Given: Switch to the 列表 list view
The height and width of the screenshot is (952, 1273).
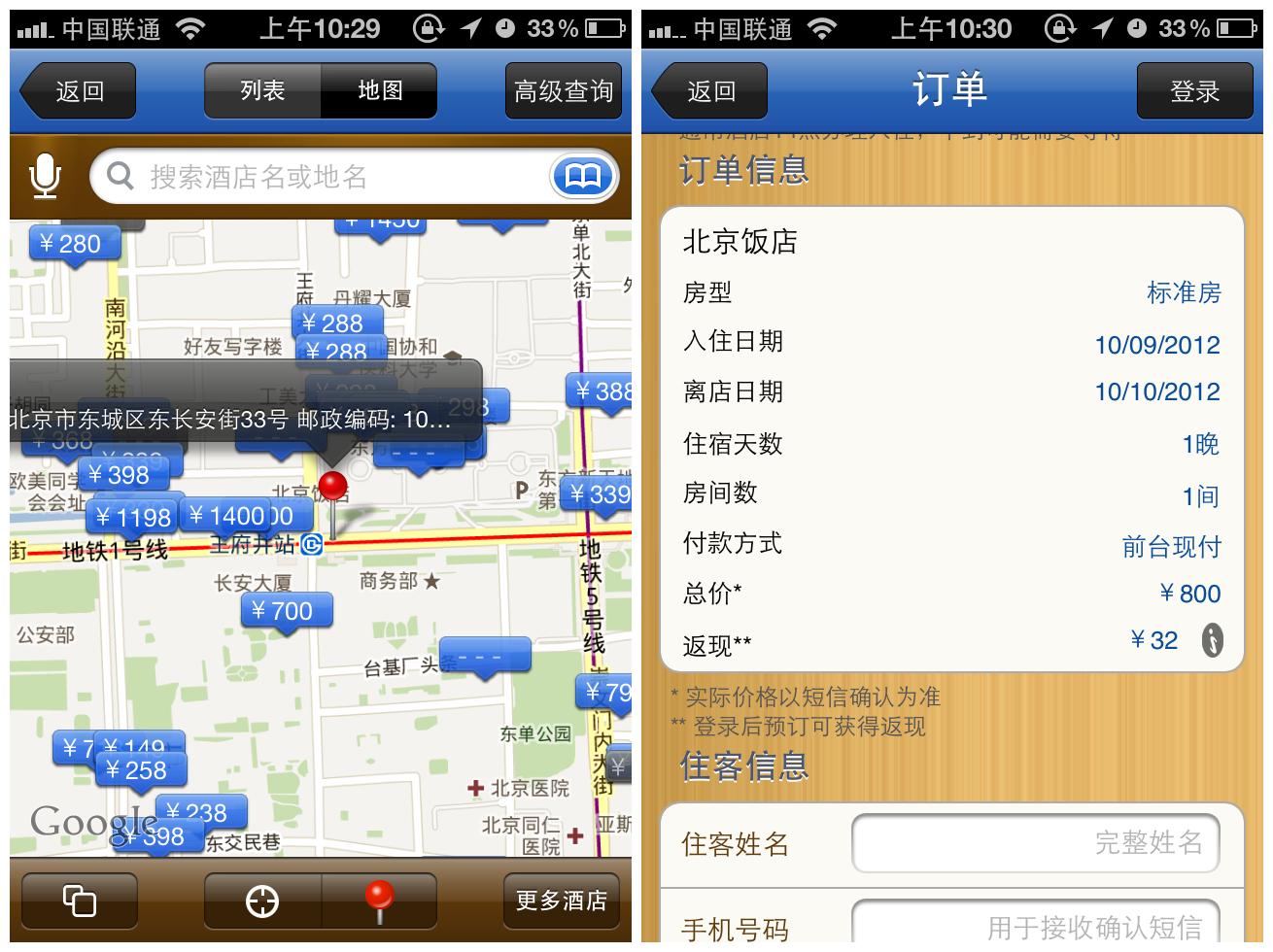Looking at the screenshot, I should point(262,91).
